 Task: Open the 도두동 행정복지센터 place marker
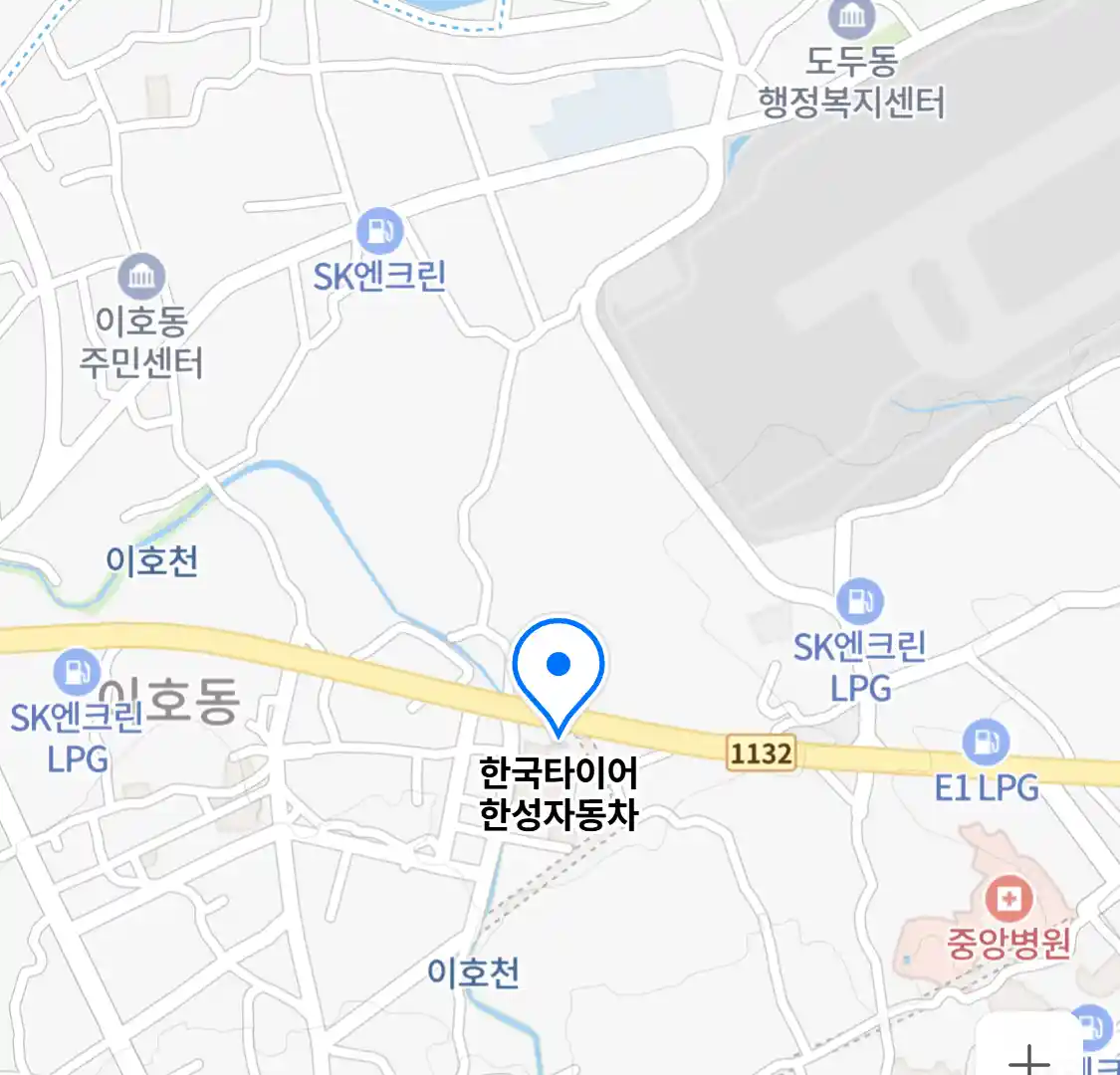coord(852,19)
